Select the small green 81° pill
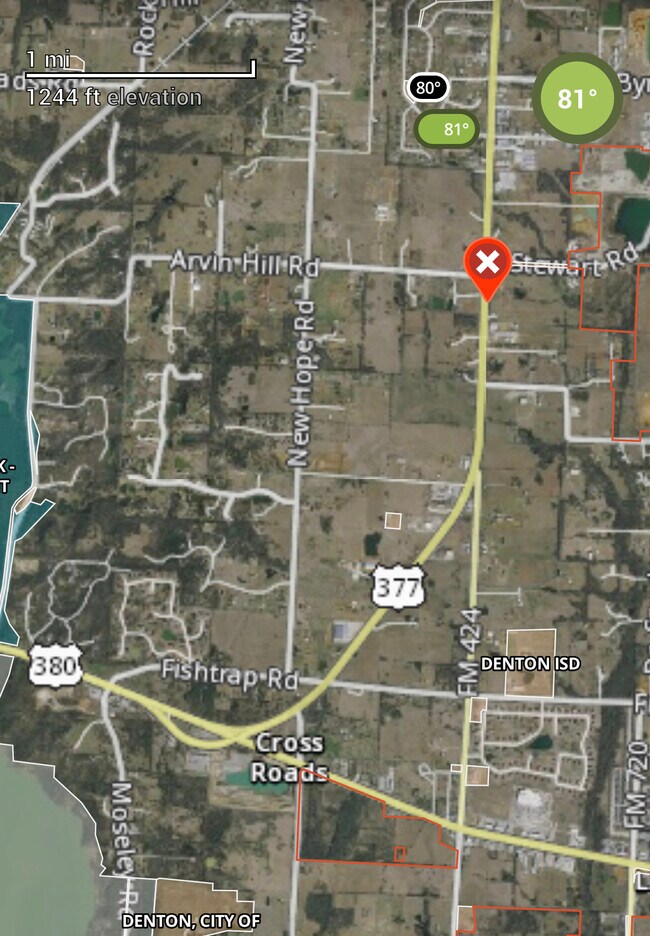Screen dimensions: 650x936 [x=447, y=128]
